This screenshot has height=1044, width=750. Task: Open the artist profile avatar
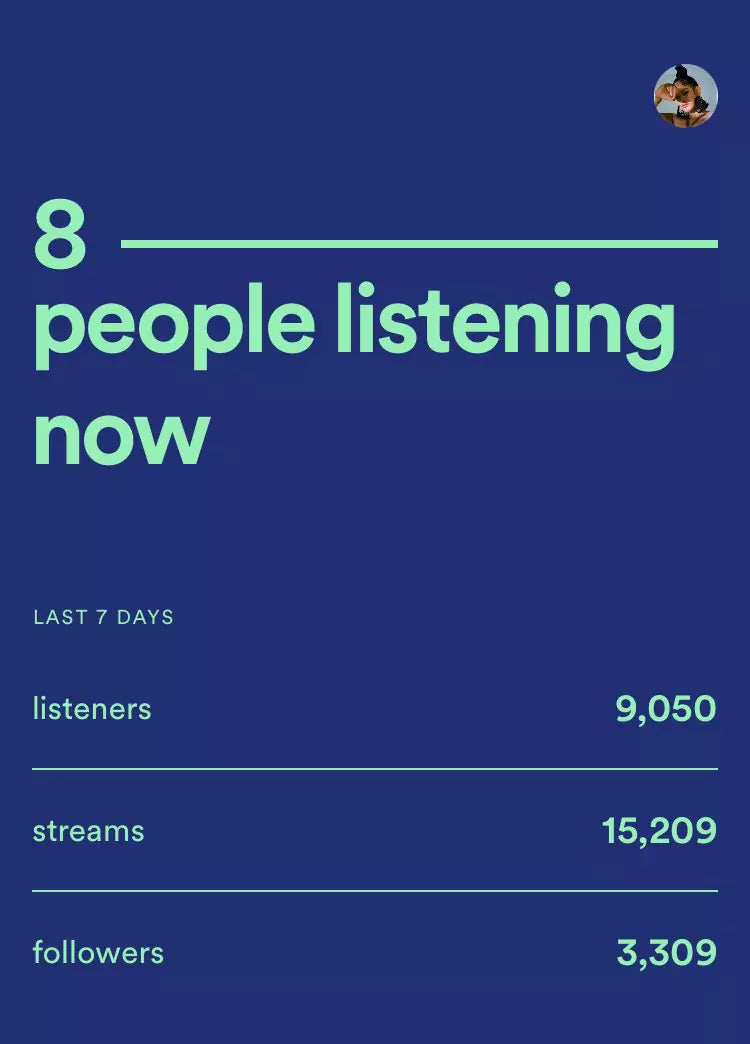click(x=686, y=96)
